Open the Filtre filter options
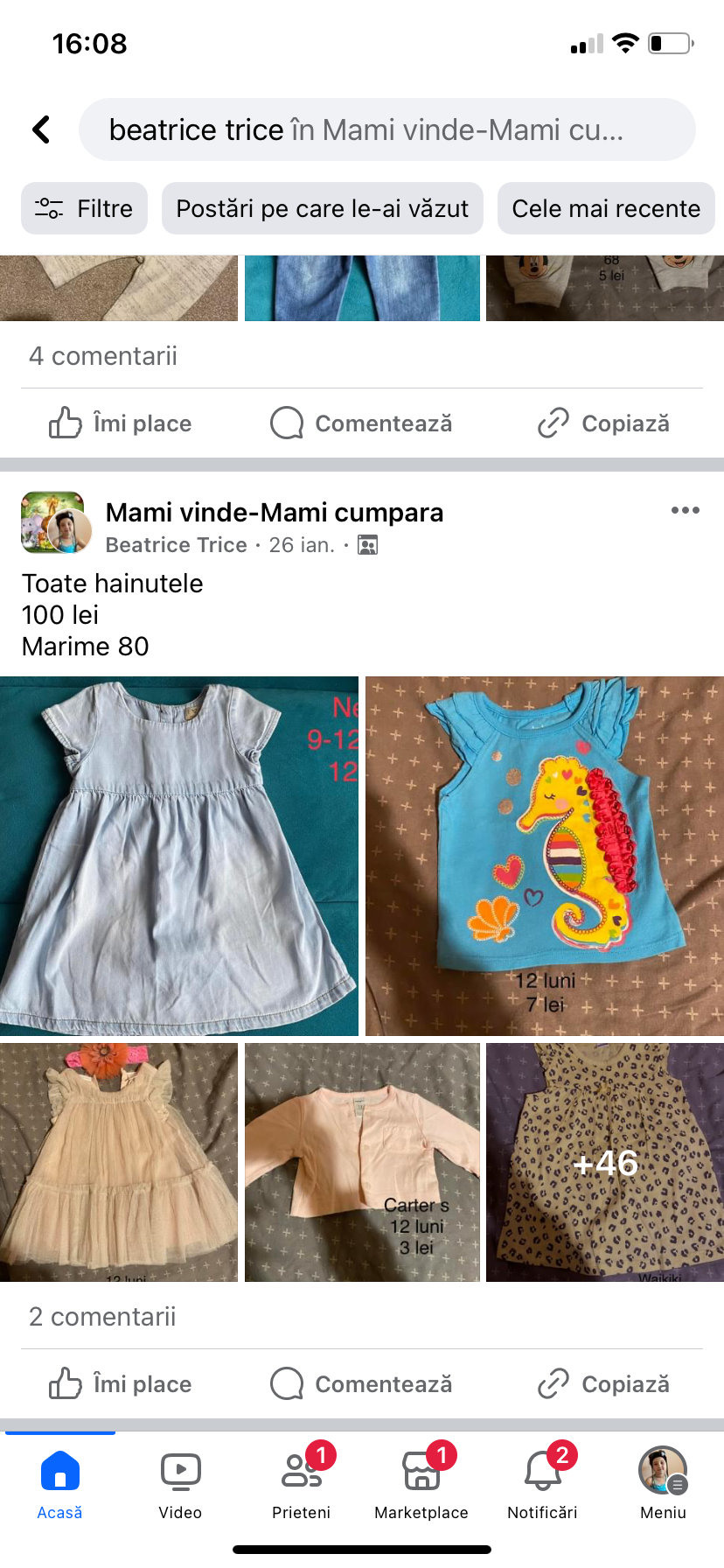This screenshot has width=724, height=1568. [84, 208]
